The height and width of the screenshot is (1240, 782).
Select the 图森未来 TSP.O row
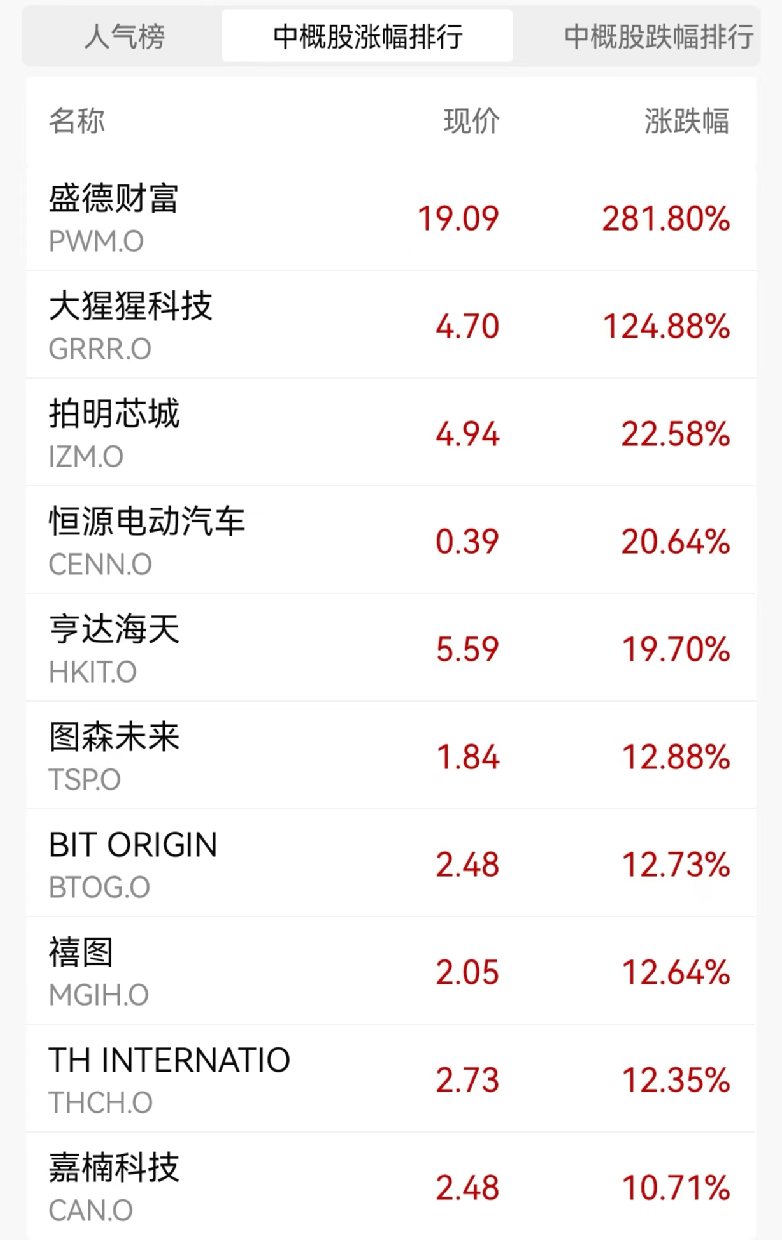click(390, 757)
